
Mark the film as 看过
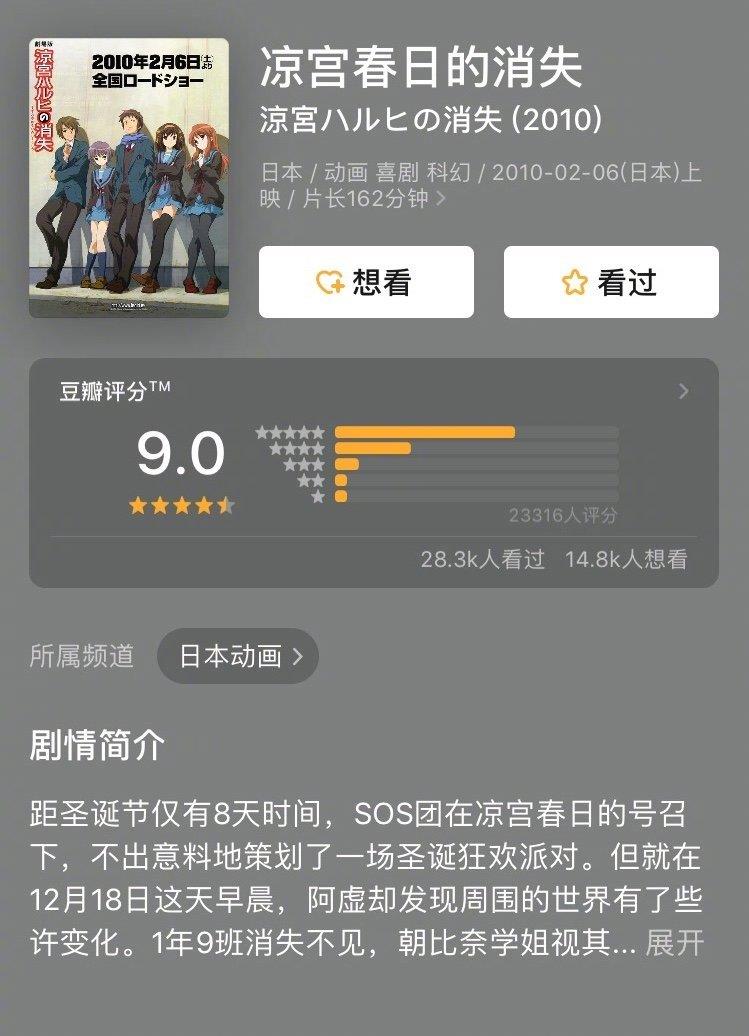coord(611,282)
